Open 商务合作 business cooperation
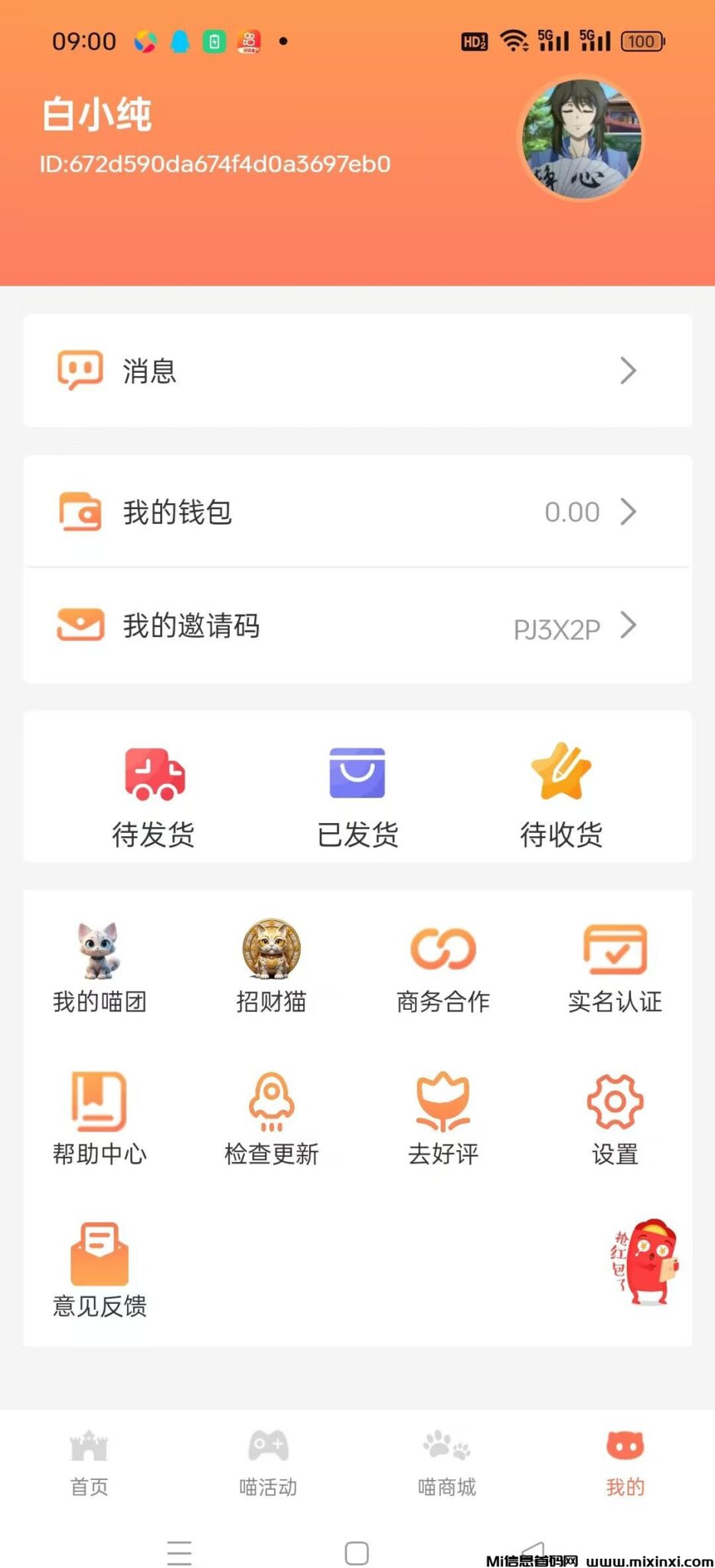Screen dimensions: 715x1568 pyautogui.click(x=443, y=968)
